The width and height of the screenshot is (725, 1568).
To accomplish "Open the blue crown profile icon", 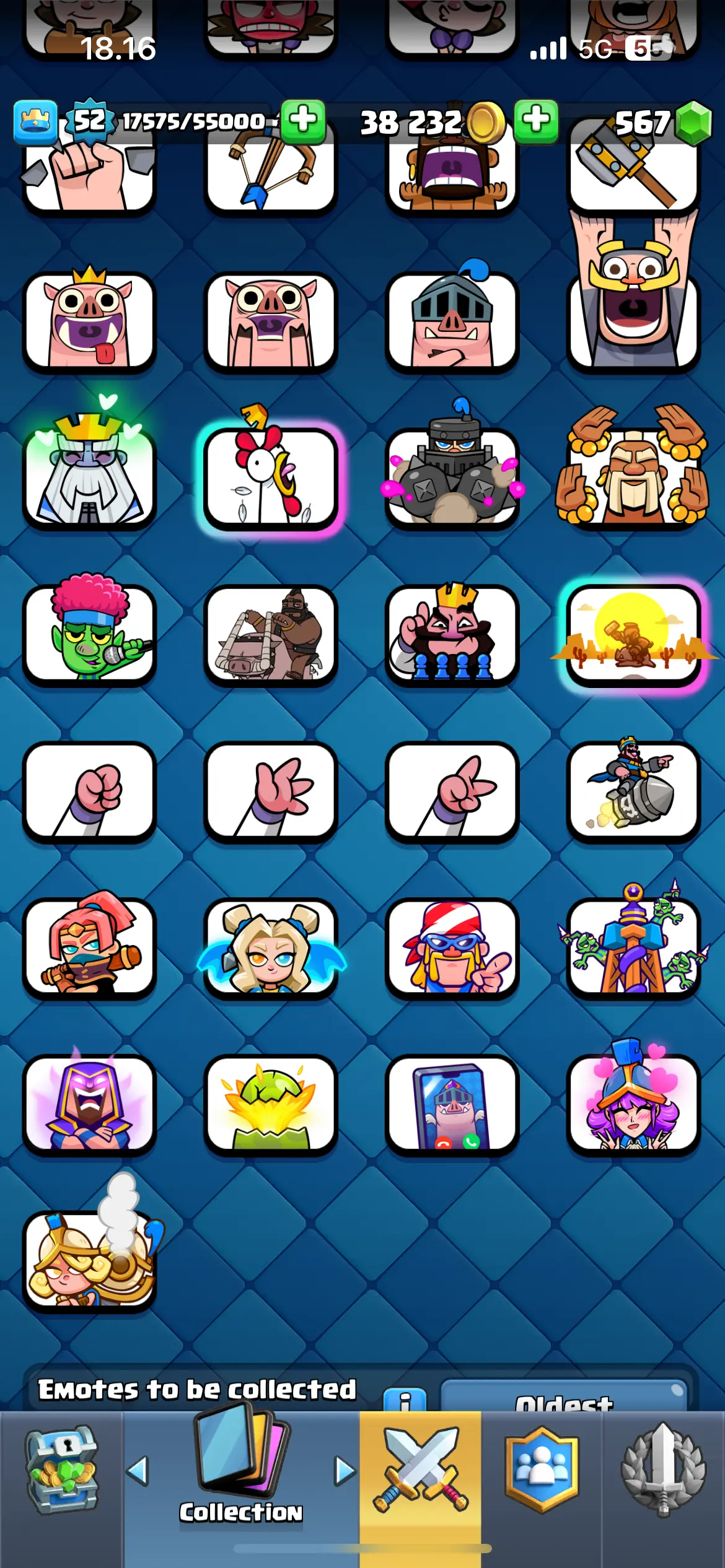I will click(x=36, y=121).
